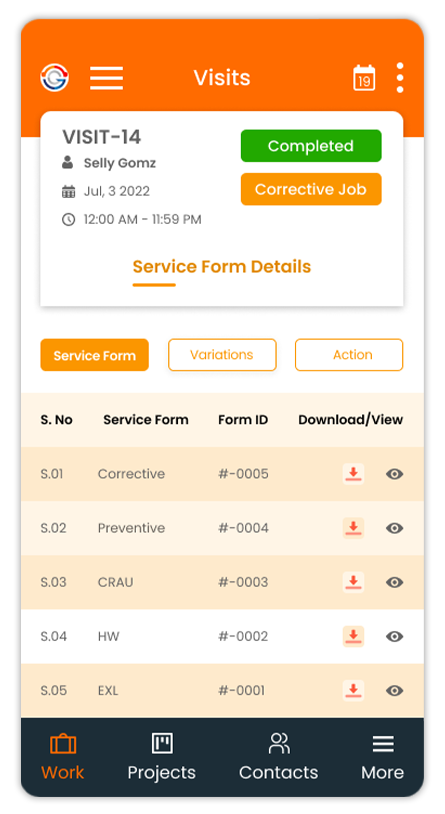The height and width of the screenshot is (814, 445).
Task: View the Corrective service form
Action: (x=395, y=474)
